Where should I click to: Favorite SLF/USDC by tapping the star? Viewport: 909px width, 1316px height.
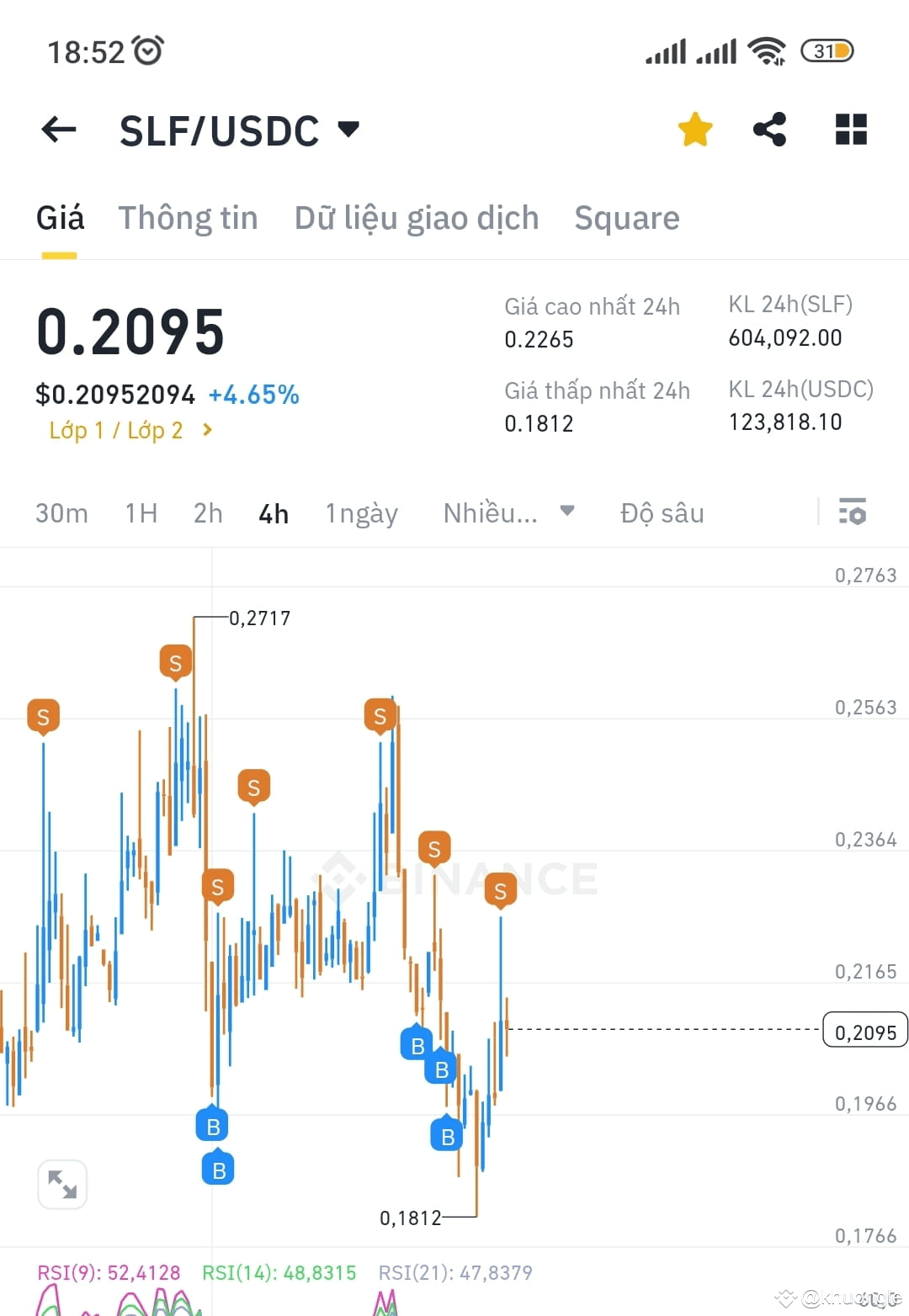694,129
